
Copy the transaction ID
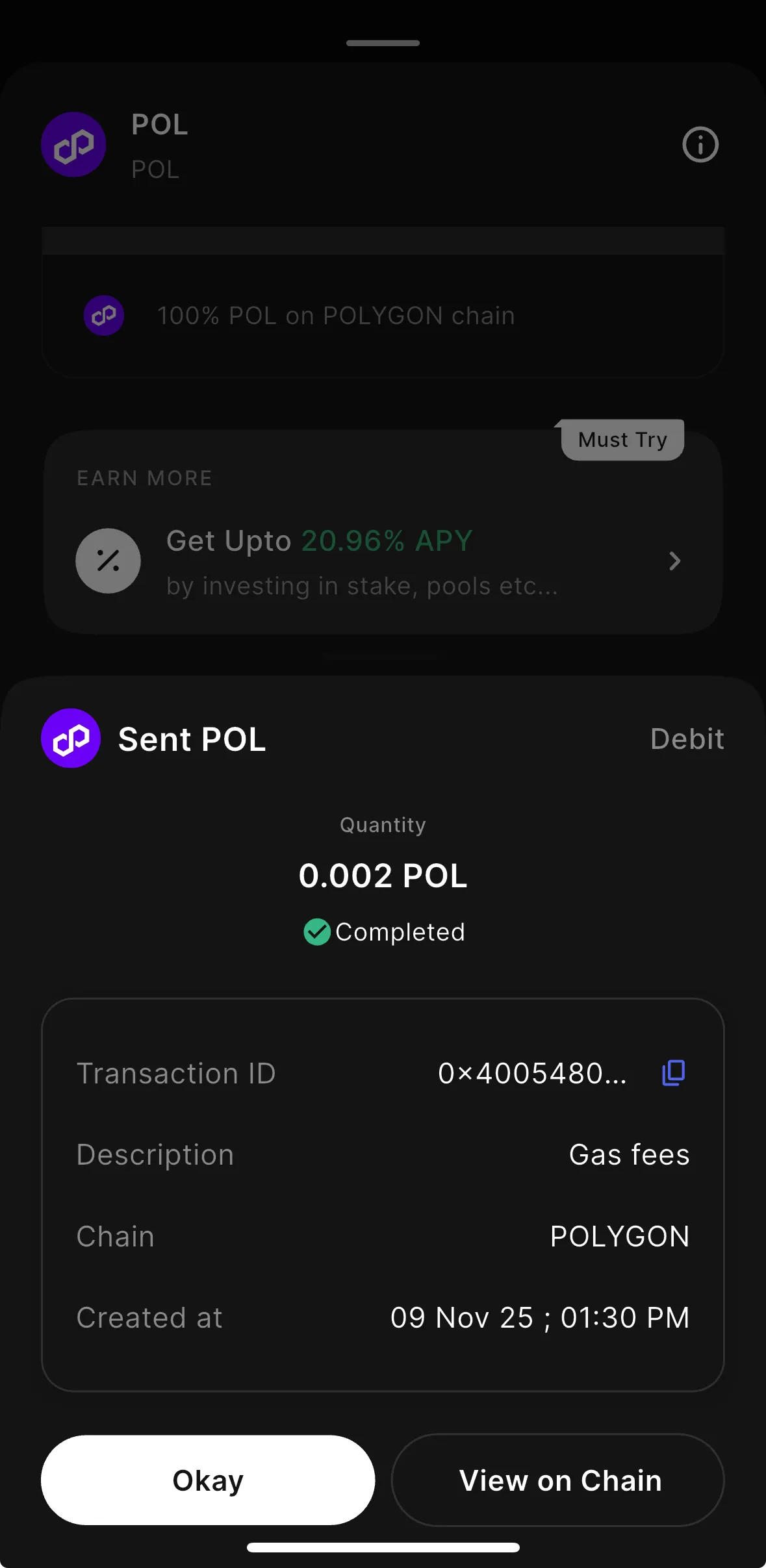(673, 1073)
